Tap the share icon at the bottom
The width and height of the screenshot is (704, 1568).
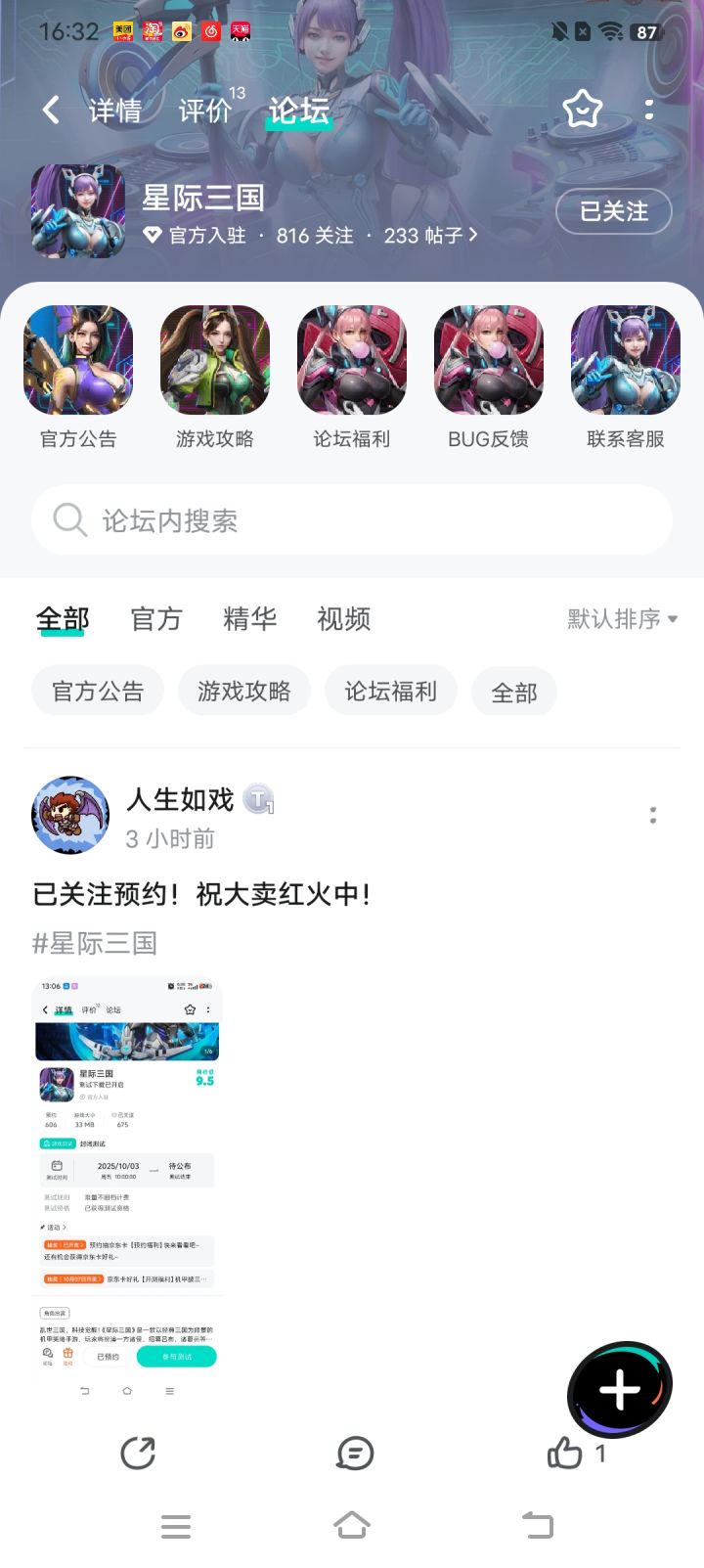(x=139, y=1454)
